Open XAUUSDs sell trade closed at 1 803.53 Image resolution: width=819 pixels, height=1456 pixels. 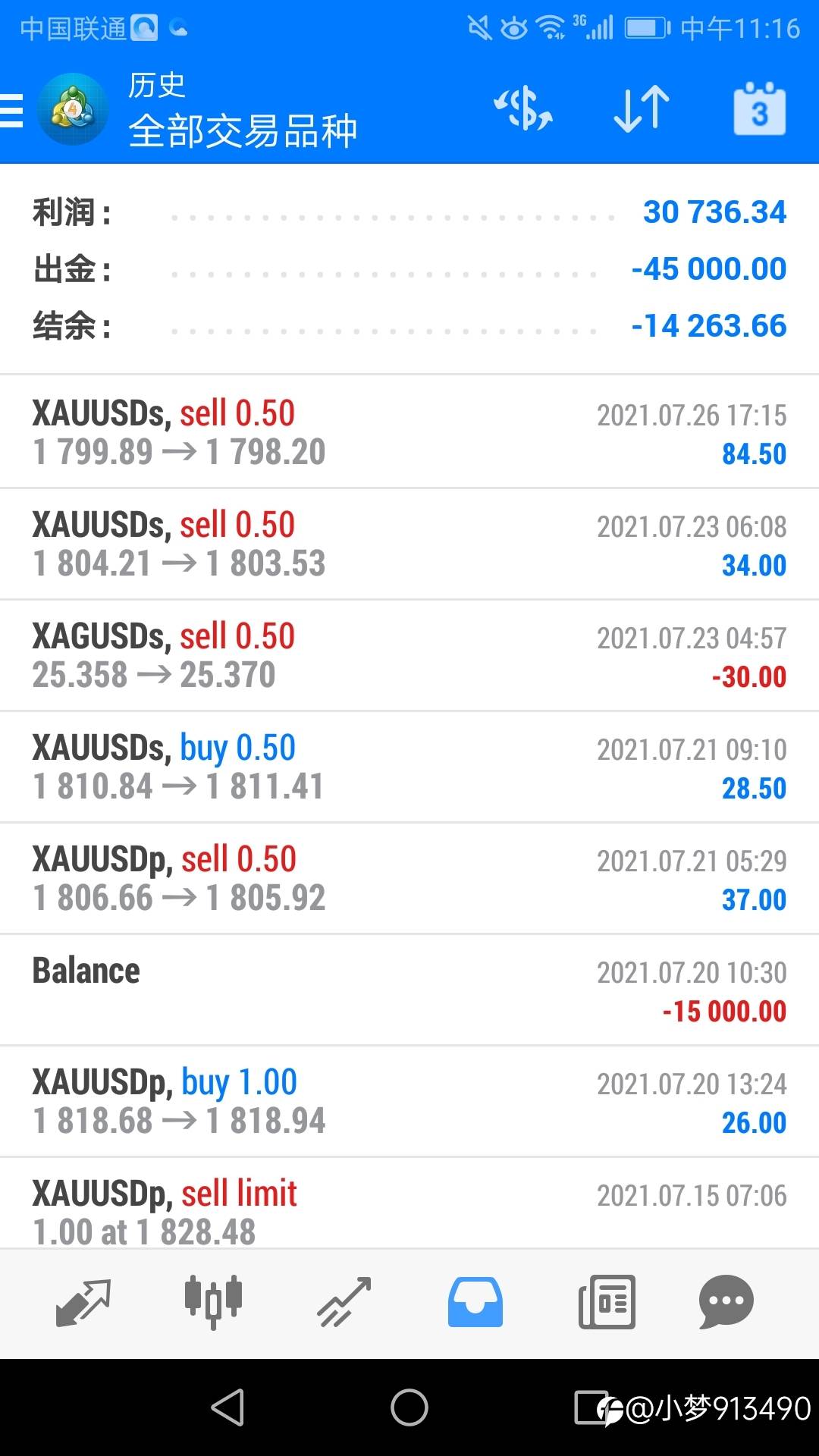point(409,544)
